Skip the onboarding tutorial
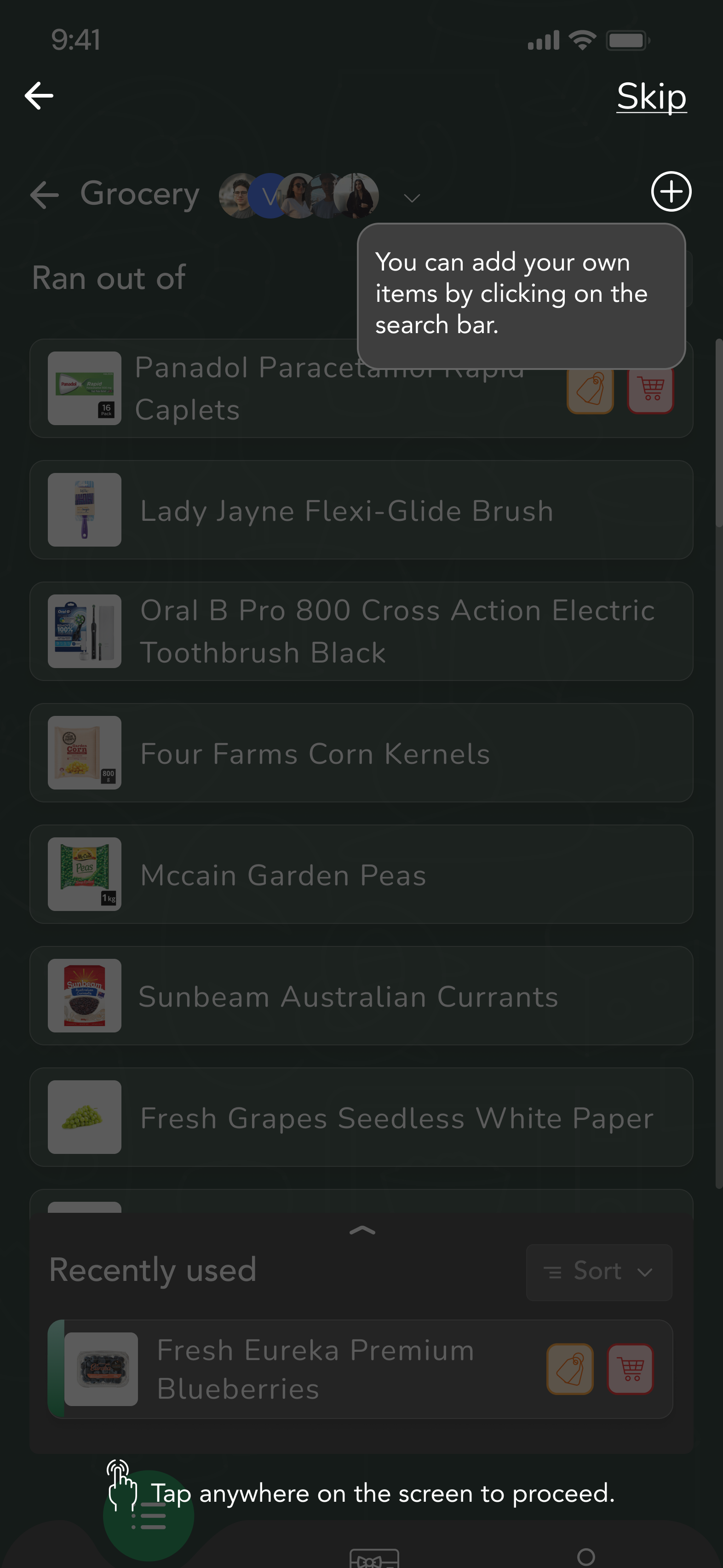Viewport: 723px width, 1568px height. coord(651,96)
